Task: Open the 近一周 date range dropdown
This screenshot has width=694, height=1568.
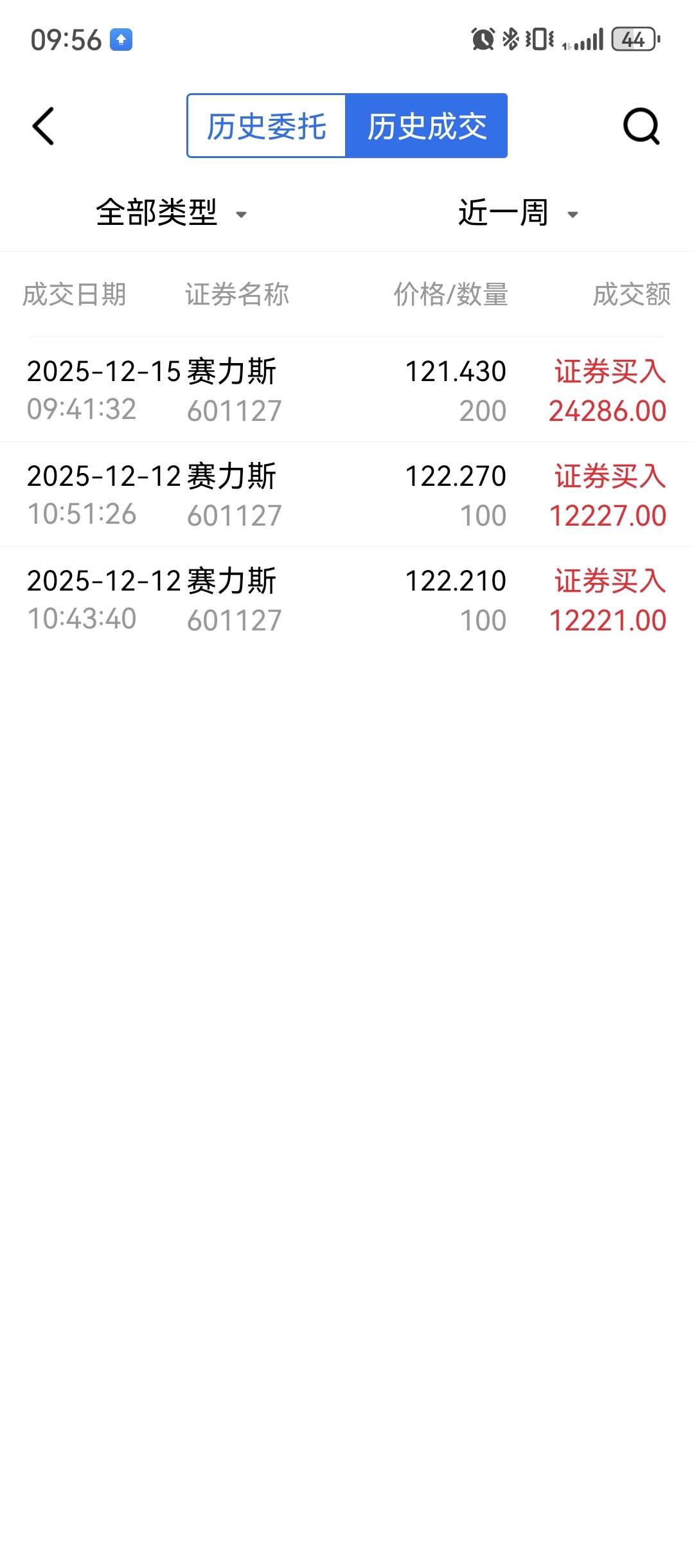Action: 519,213
